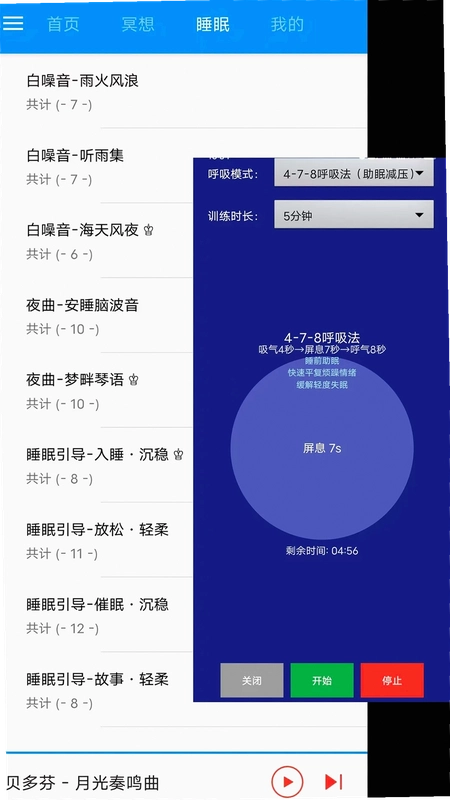Go to the 我的 tab
450x800 pixels.
(287, 24)
